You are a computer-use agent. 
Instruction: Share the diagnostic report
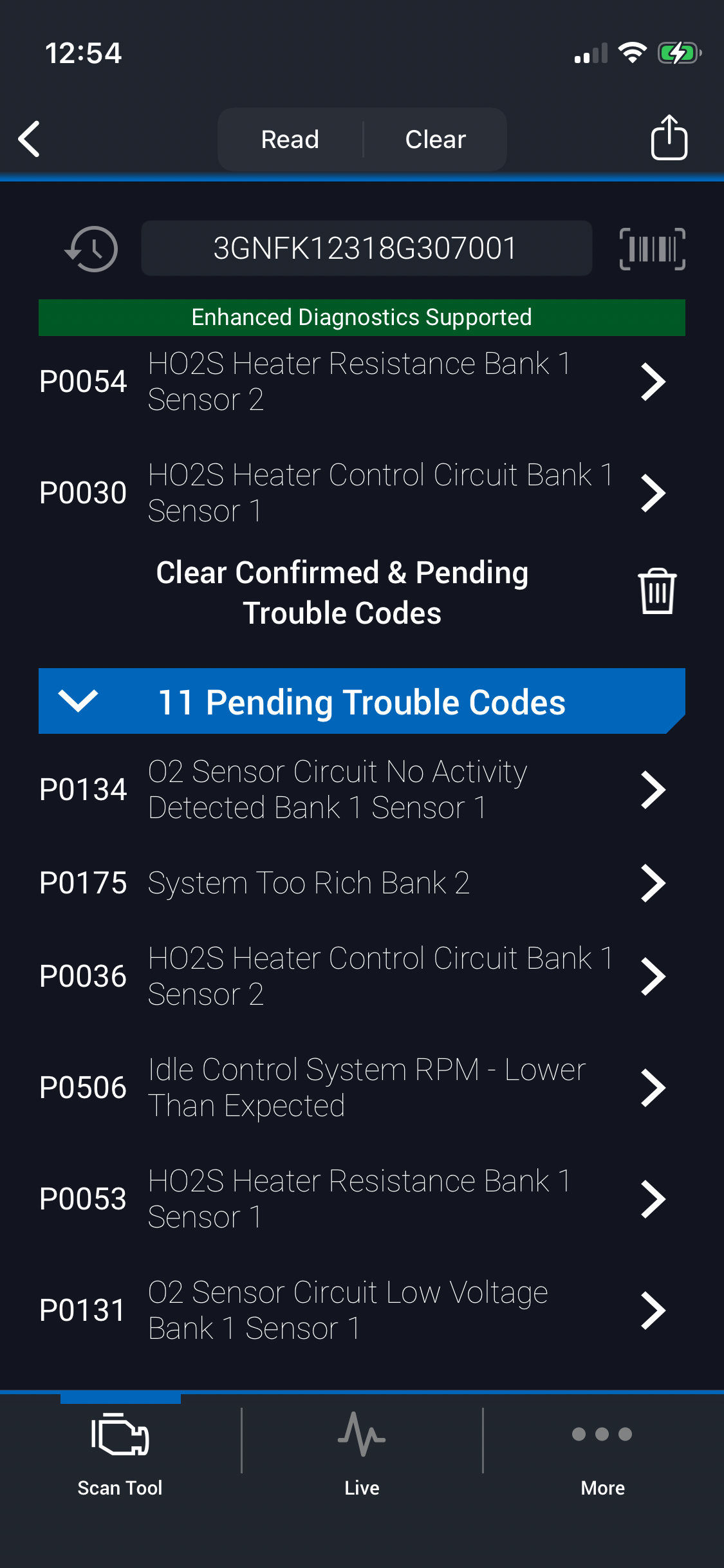[669, 137]
